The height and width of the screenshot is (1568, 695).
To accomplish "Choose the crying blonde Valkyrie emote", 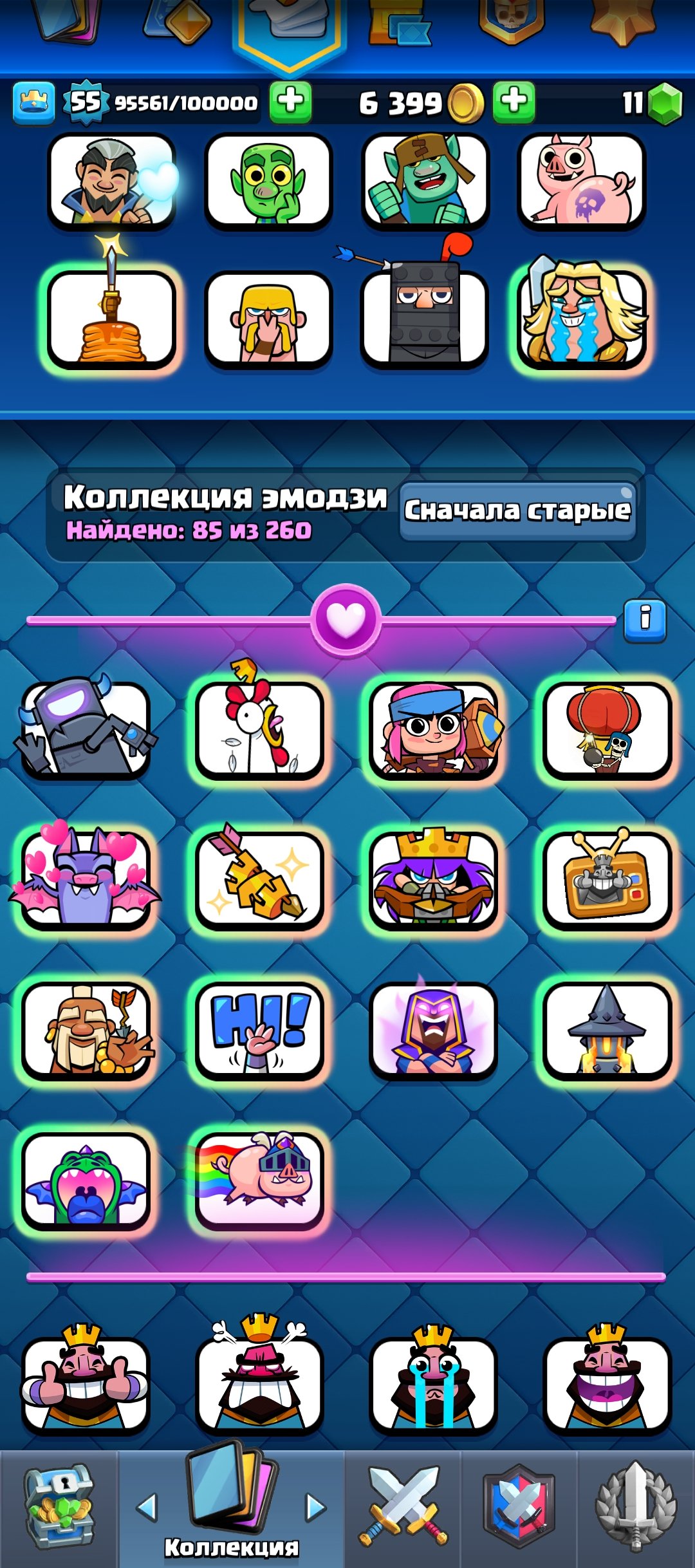I will pyautogui.click(x=581, y=319).
